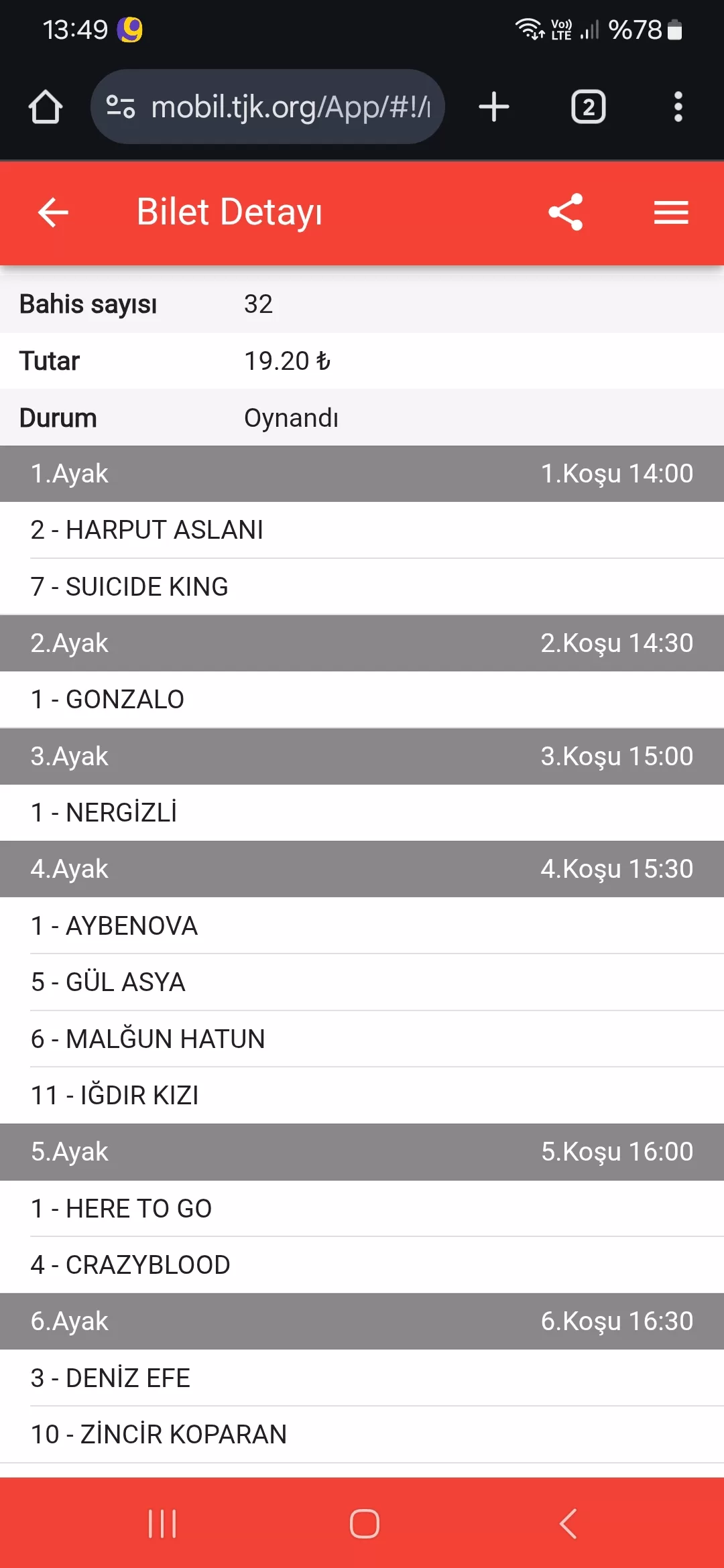Focus the mobil.tjk.org address bar
Screen dimensions: 724x1568
pyautogui.click(x=290, y=107)
